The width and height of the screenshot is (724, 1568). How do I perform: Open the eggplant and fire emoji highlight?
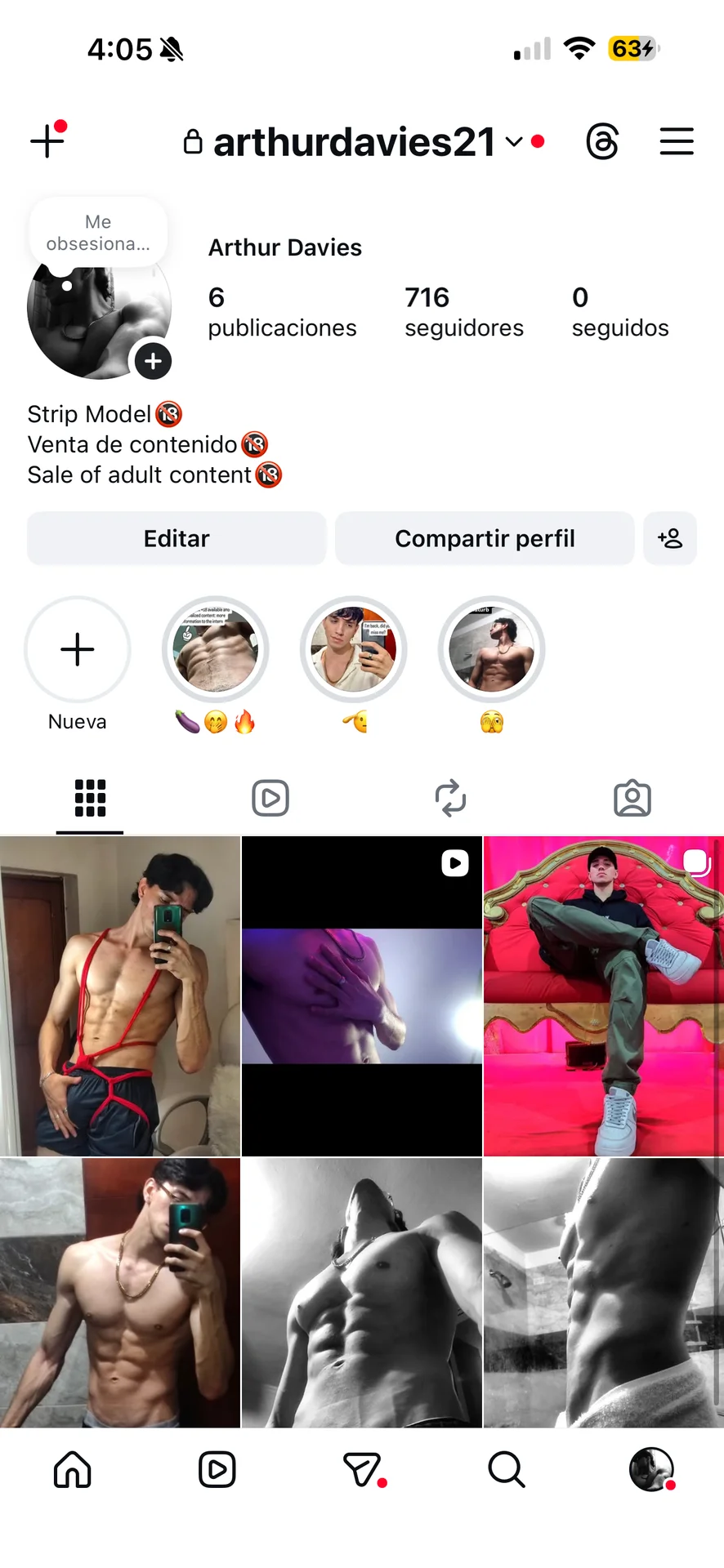coord(216,650)
